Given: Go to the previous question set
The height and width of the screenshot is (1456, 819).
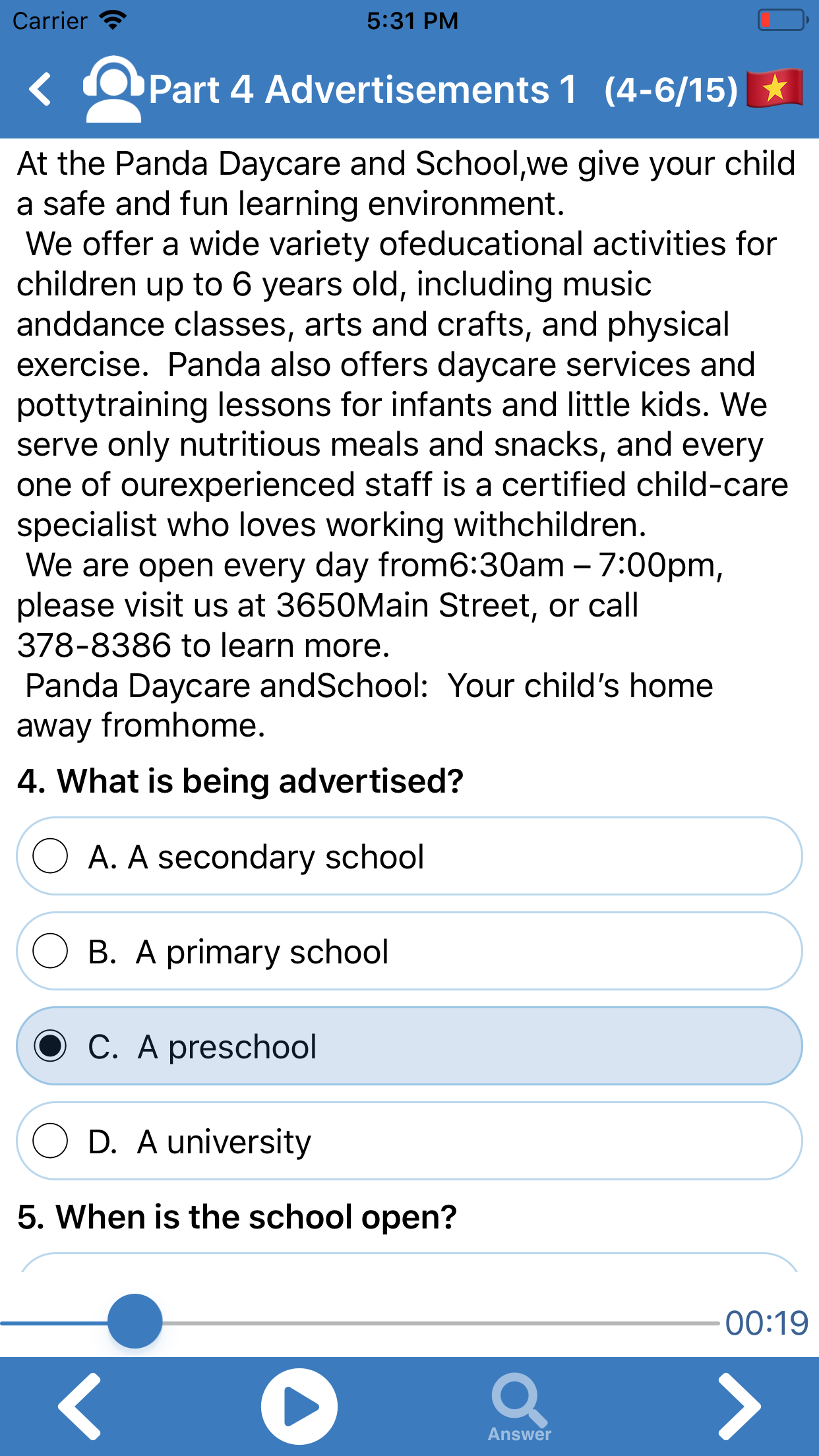Looking at the screenshot, I should [80, 1407].
